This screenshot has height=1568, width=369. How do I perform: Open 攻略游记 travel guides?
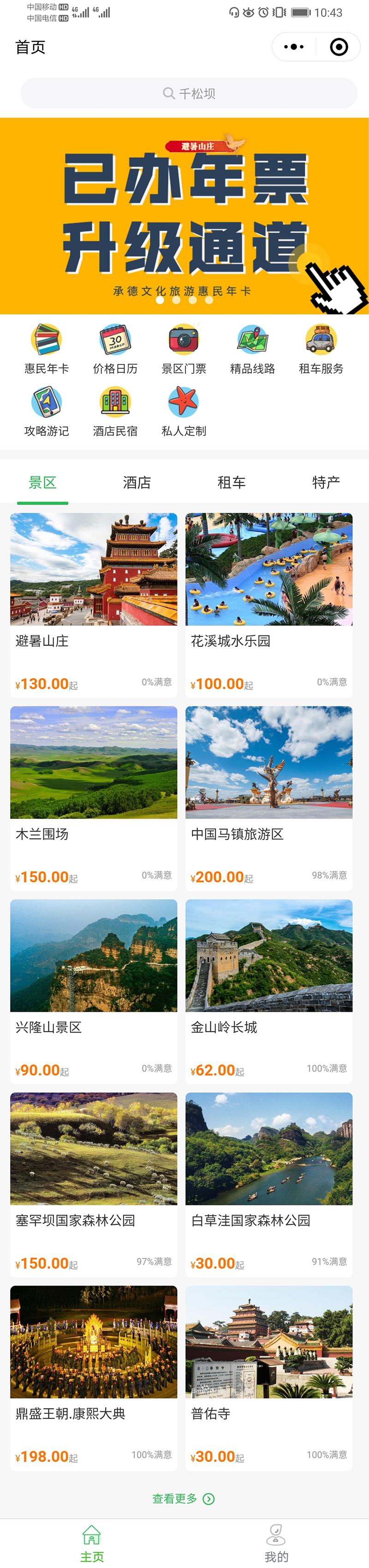point(46,411)
